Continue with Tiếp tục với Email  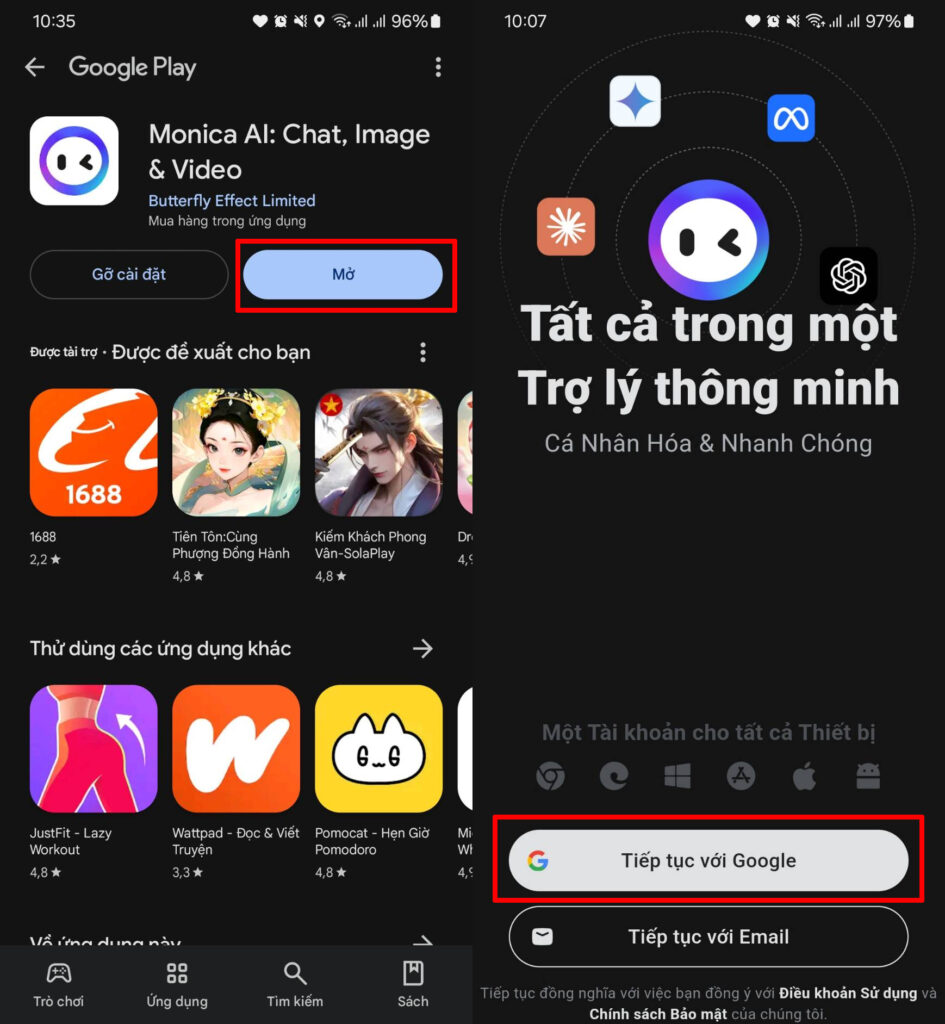coord(708,937)
